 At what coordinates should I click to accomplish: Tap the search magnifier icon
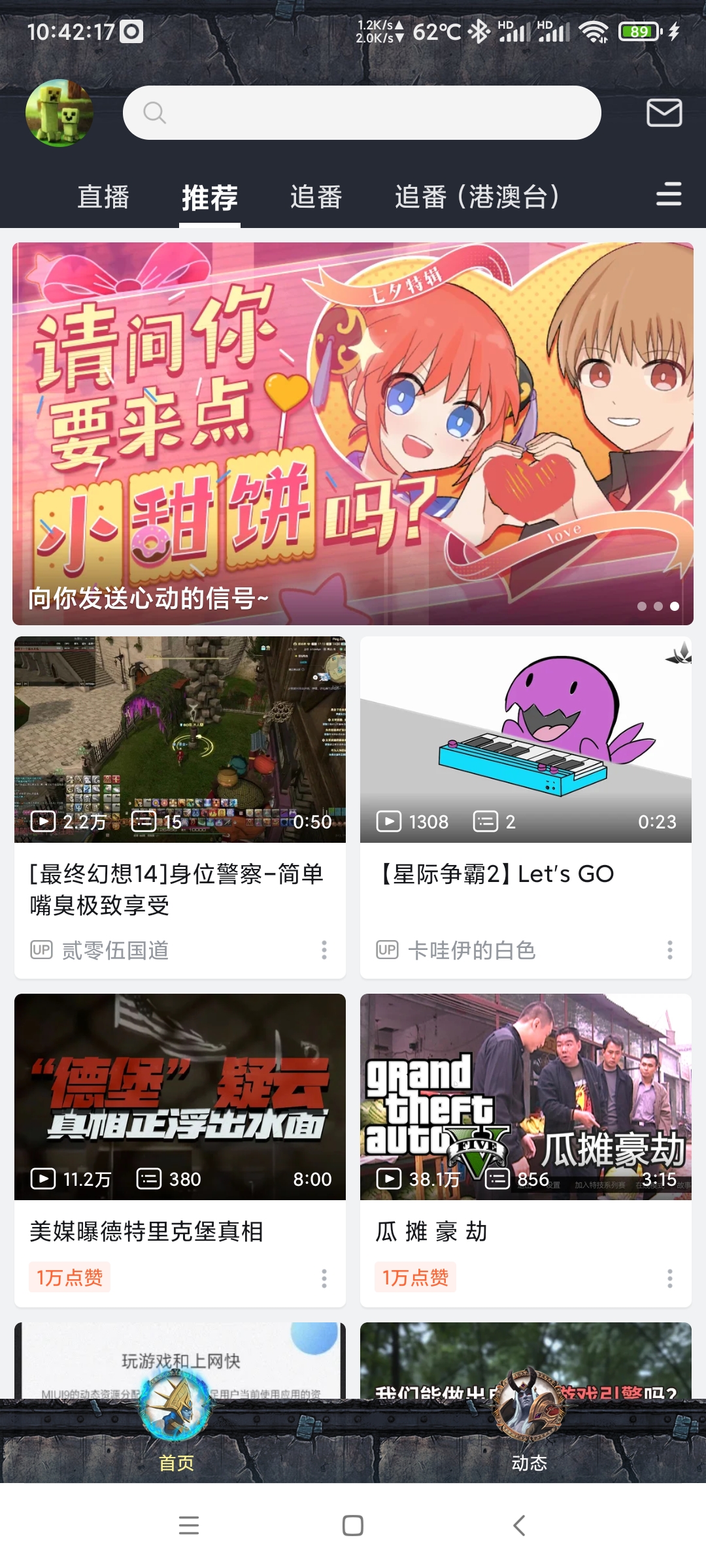tap(155, 112)
